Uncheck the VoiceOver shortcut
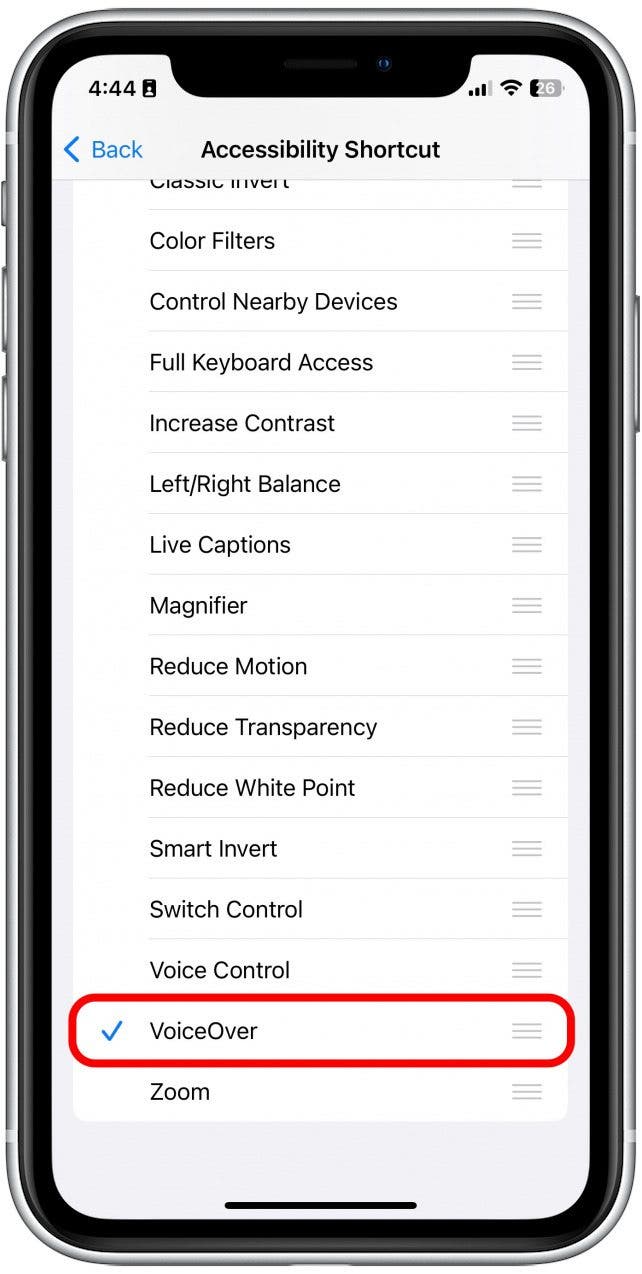The width and height of the screenshot is (642, 1274). [x=203, y=1031]
